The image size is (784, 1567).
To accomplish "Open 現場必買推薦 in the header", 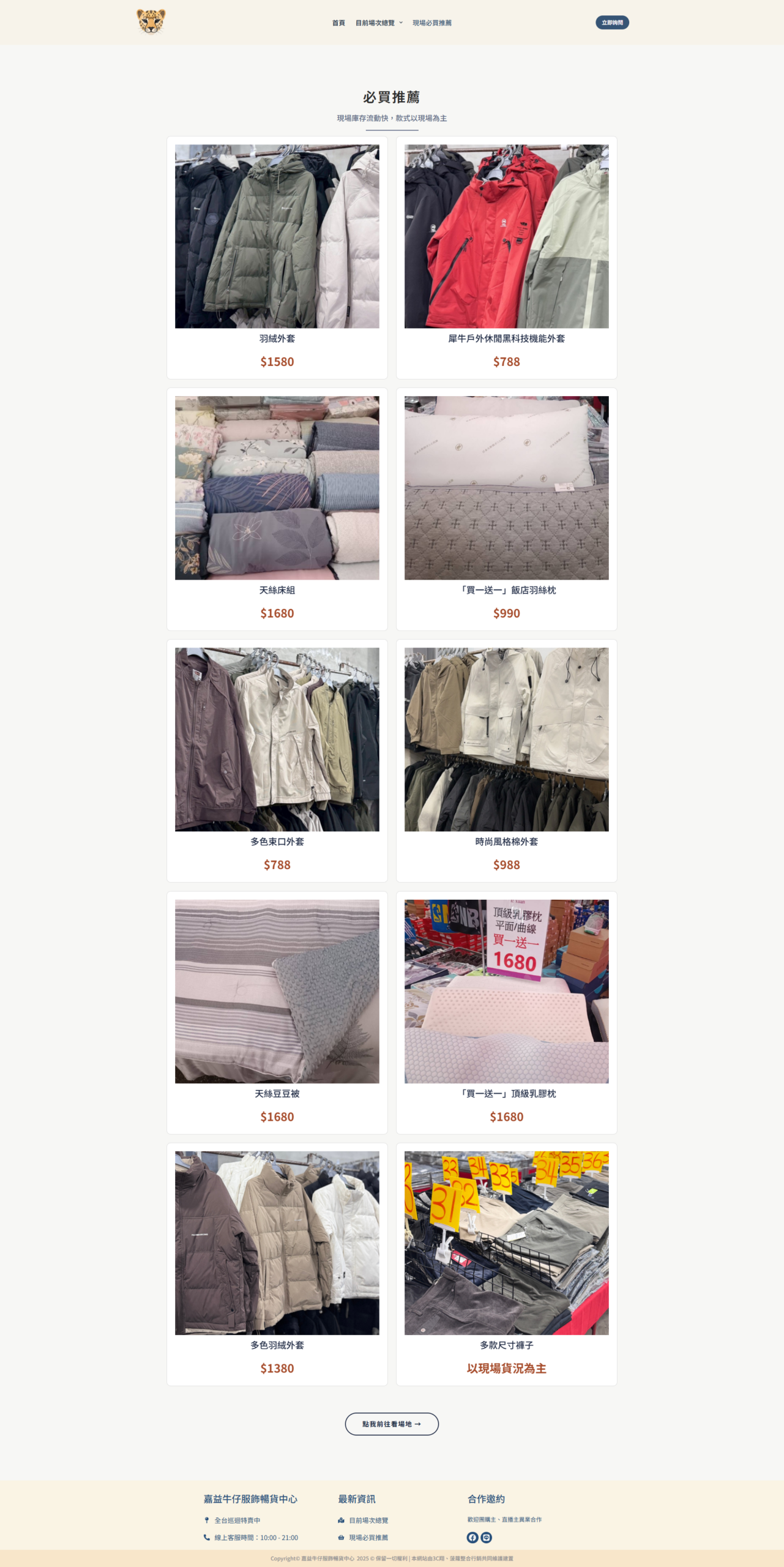I will click(x=432, y=23).
